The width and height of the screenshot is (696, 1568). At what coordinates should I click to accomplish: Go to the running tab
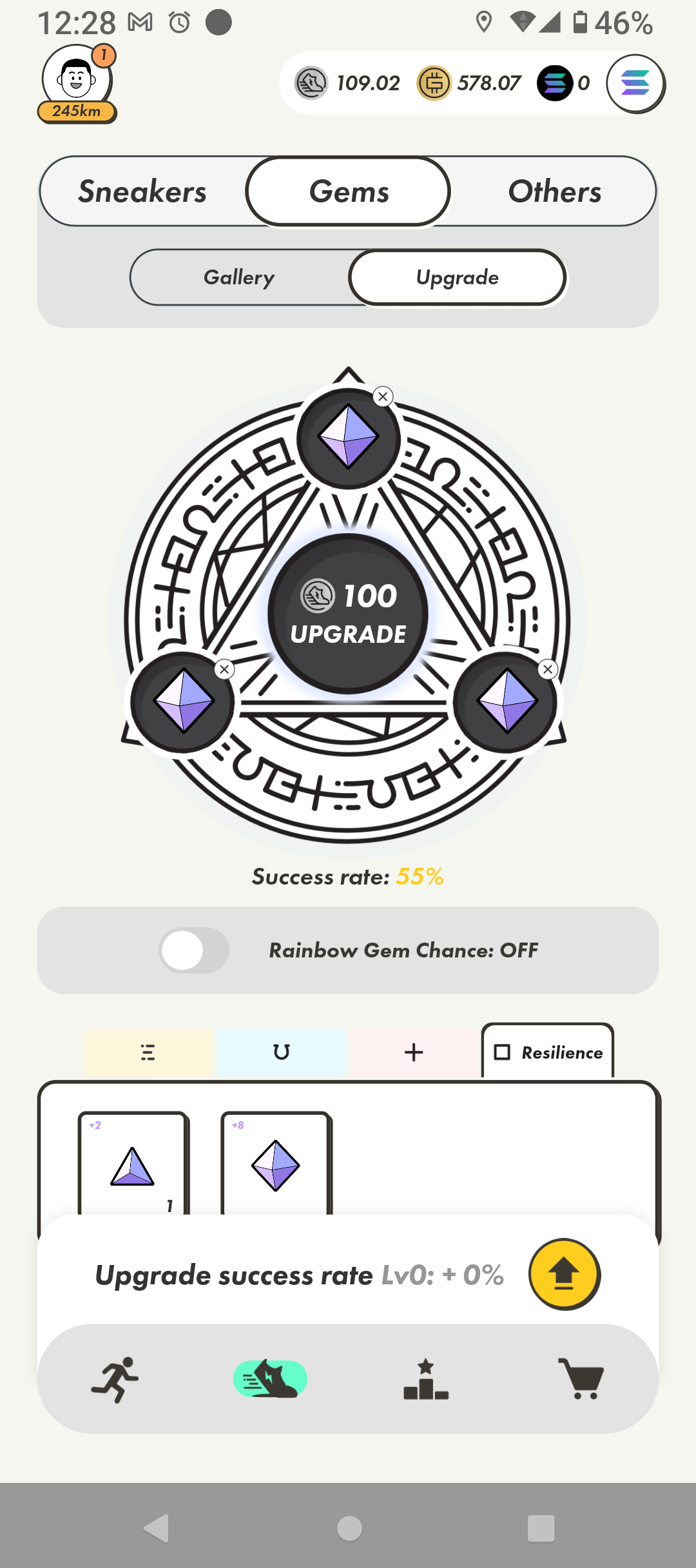coord(115,1380)
